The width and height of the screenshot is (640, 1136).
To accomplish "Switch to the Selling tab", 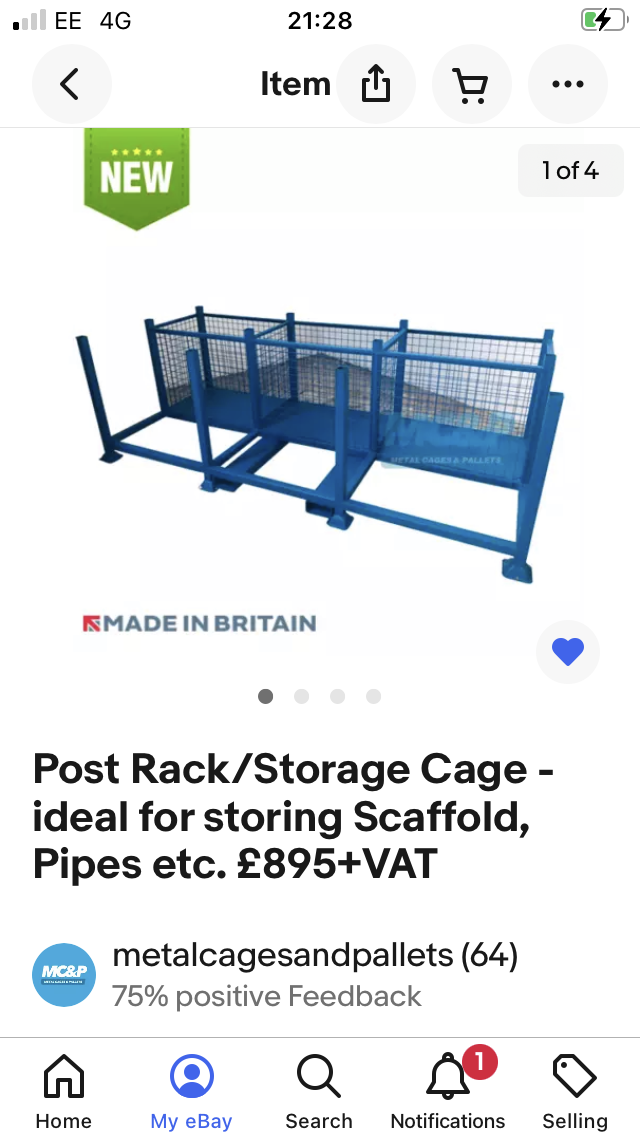I will tap(575, 1092).
